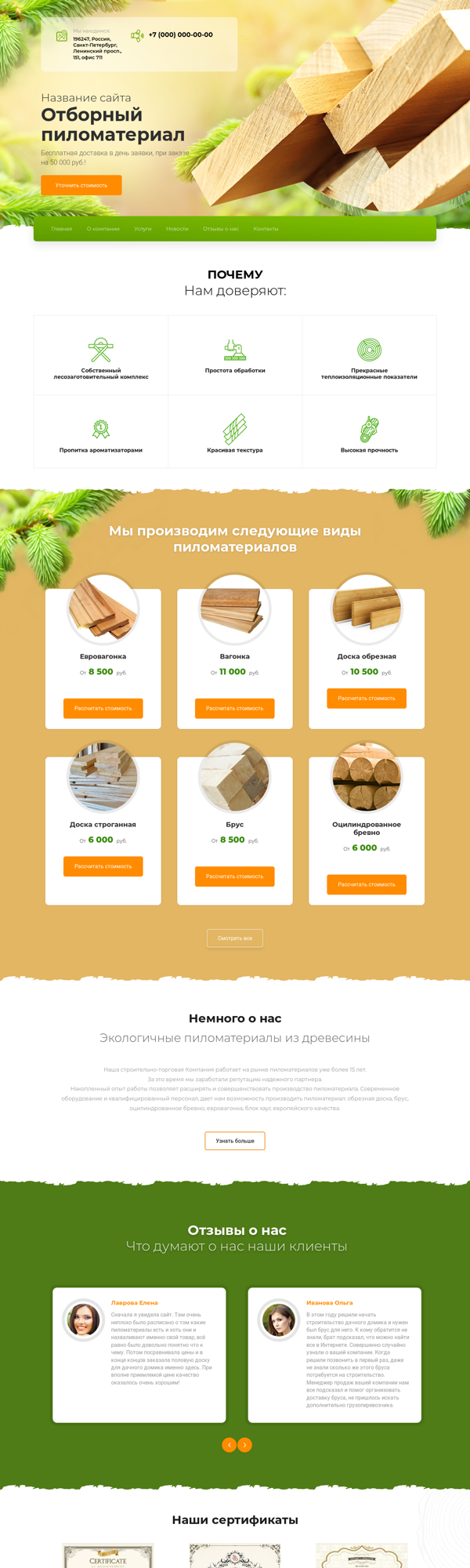Open the Контакты page
Image resolution: width=470 pixels, height=1568 pixels.
pos(266,229)
